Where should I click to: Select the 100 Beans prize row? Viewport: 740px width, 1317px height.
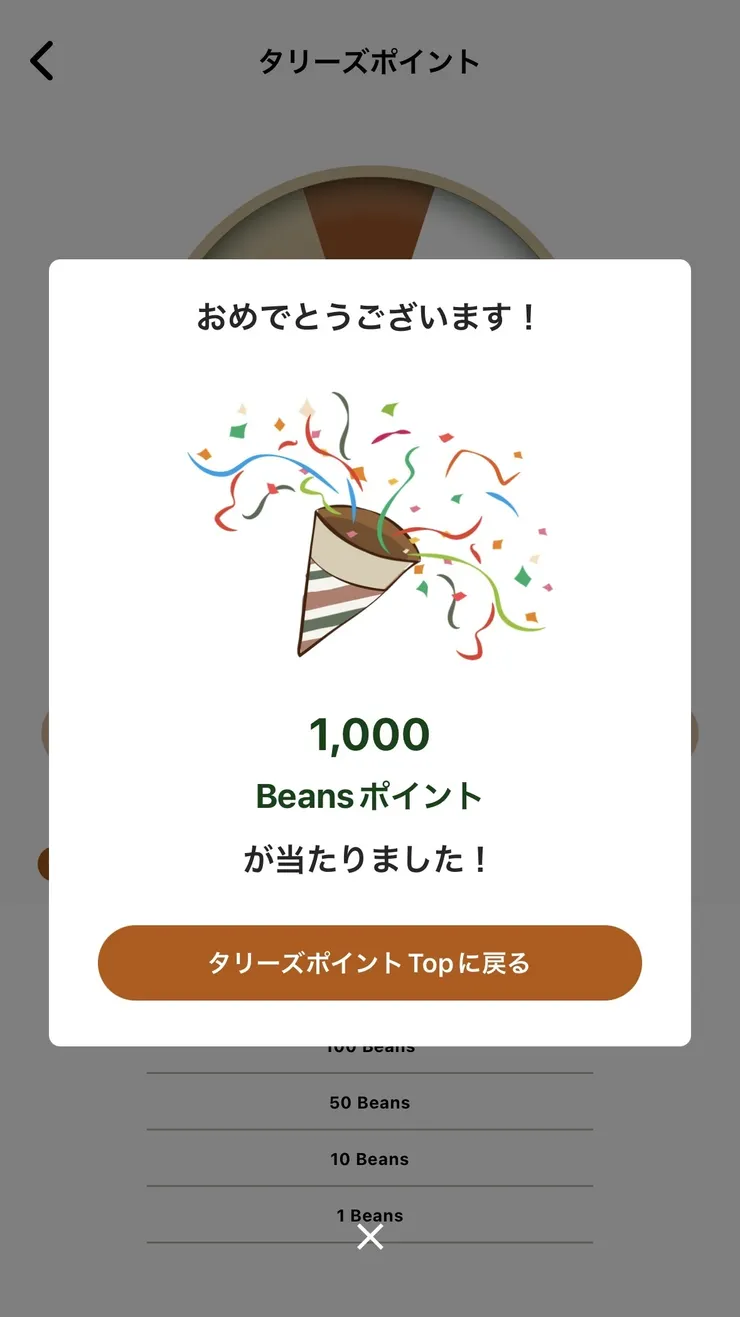click(x=370, y=1046)
